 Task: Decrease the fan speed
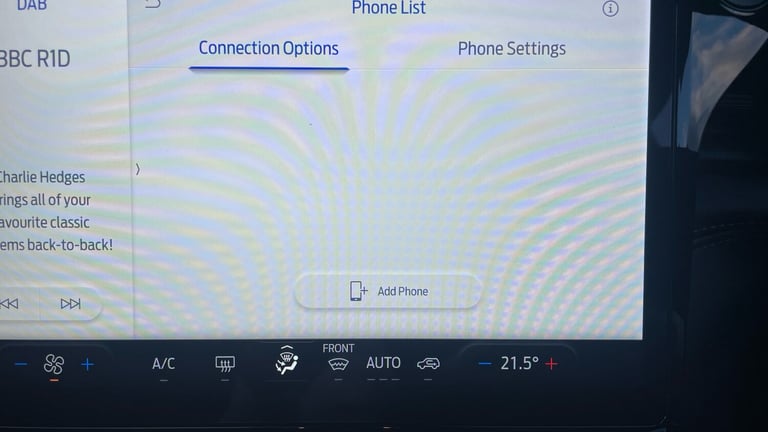point(21,364)
